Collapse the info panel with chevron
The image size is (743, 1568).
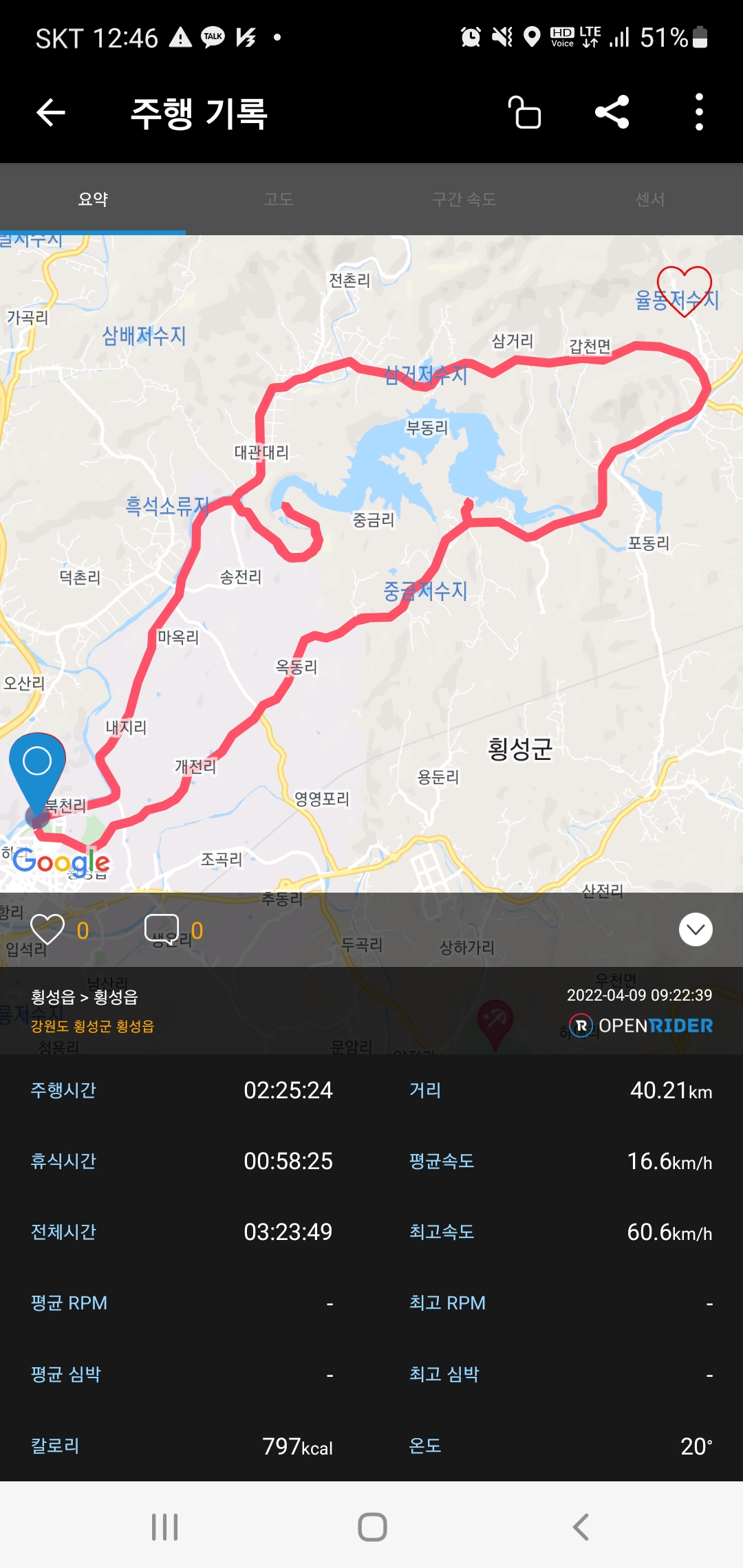pos(696,930)
